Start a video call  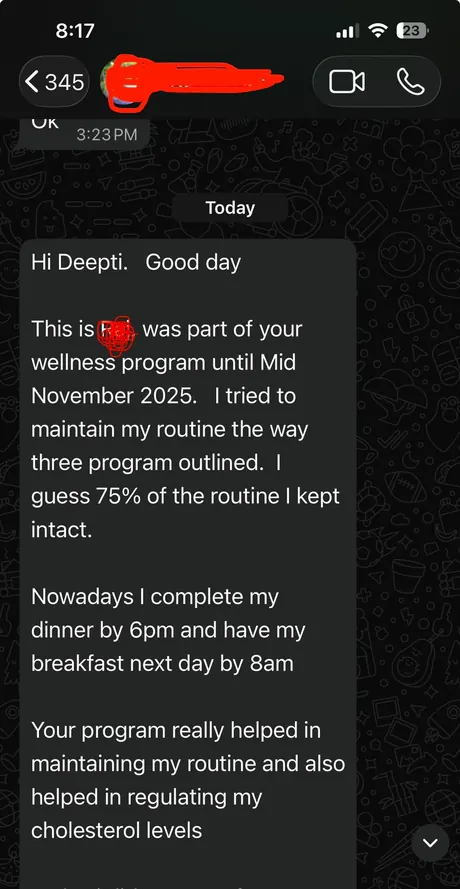[x=347, y=82]
